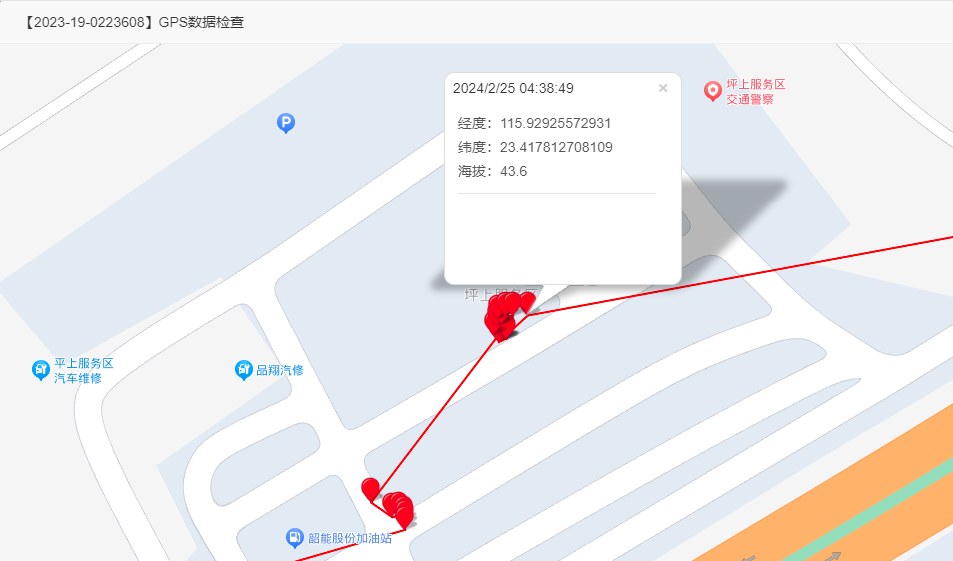This screenshot has width=953, height=561.
Task: Select the parking P marker on map
Action: [x=286, y=124]
